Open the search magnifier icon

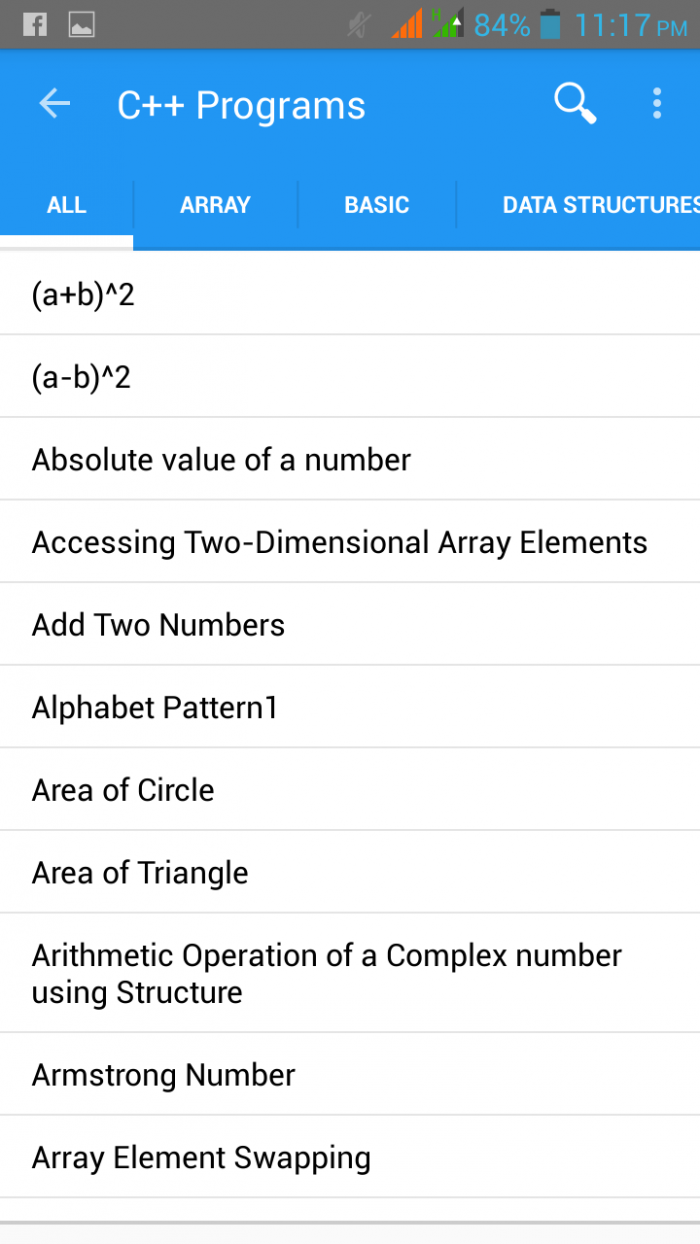coord(575,104)
